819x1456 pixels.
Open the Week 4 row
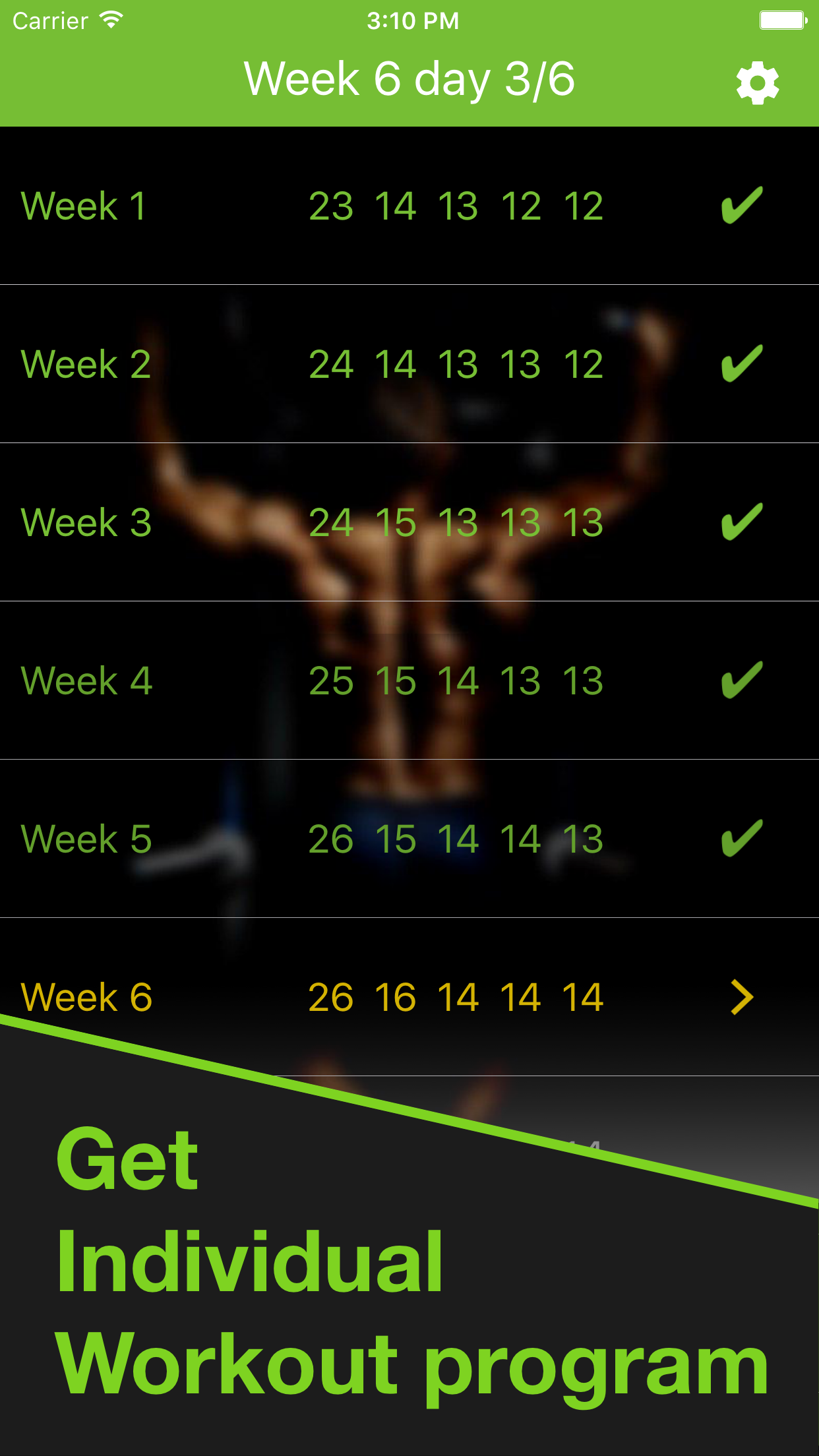(409, 681)
